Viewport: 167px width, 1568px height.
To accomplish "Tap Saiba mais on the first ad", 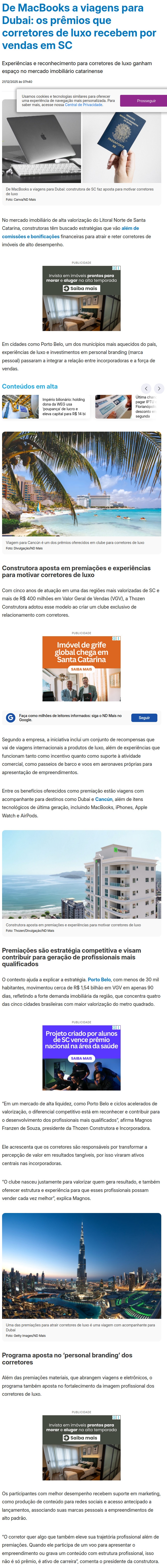I will click(81, 289).
